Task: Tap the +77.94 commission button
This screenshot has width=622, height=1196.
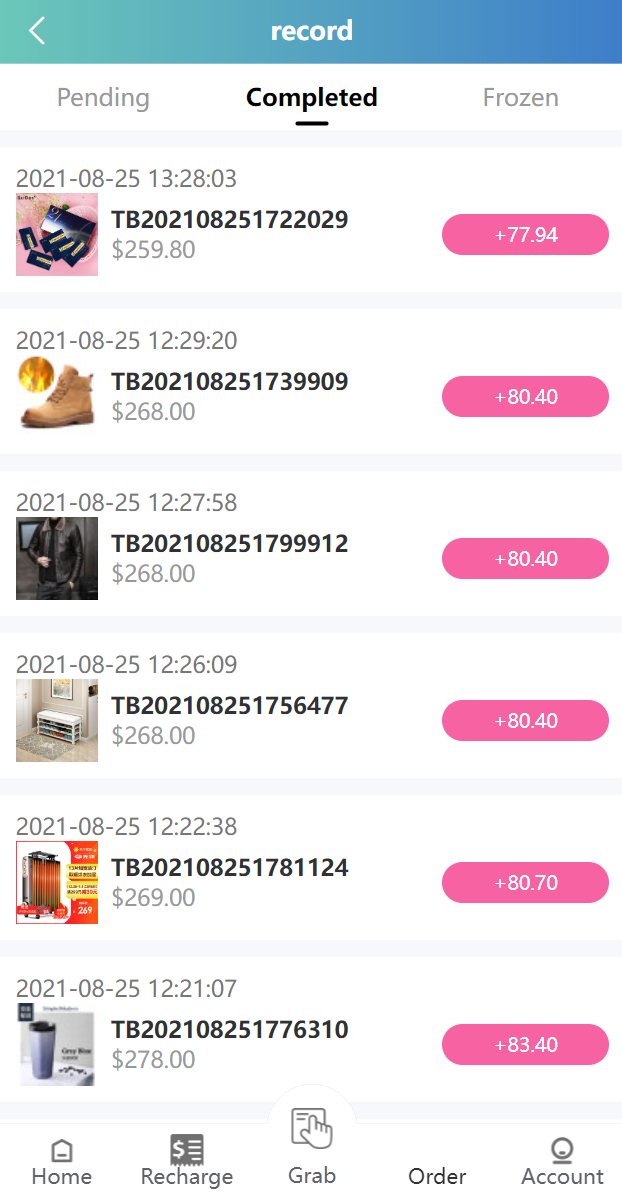Action: (x=525, y=235)
